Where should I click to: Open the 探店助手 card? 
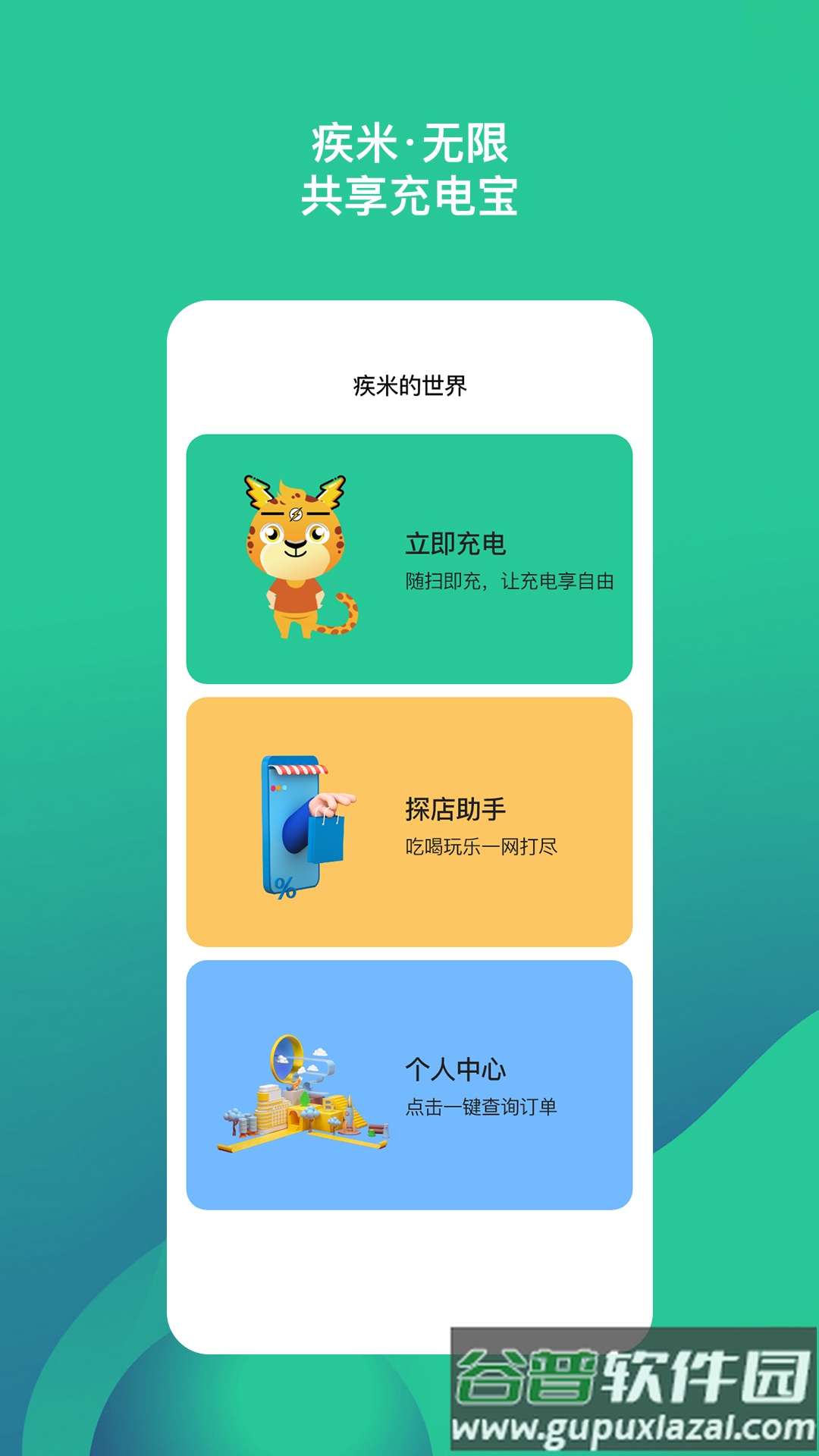pos(457,810)
